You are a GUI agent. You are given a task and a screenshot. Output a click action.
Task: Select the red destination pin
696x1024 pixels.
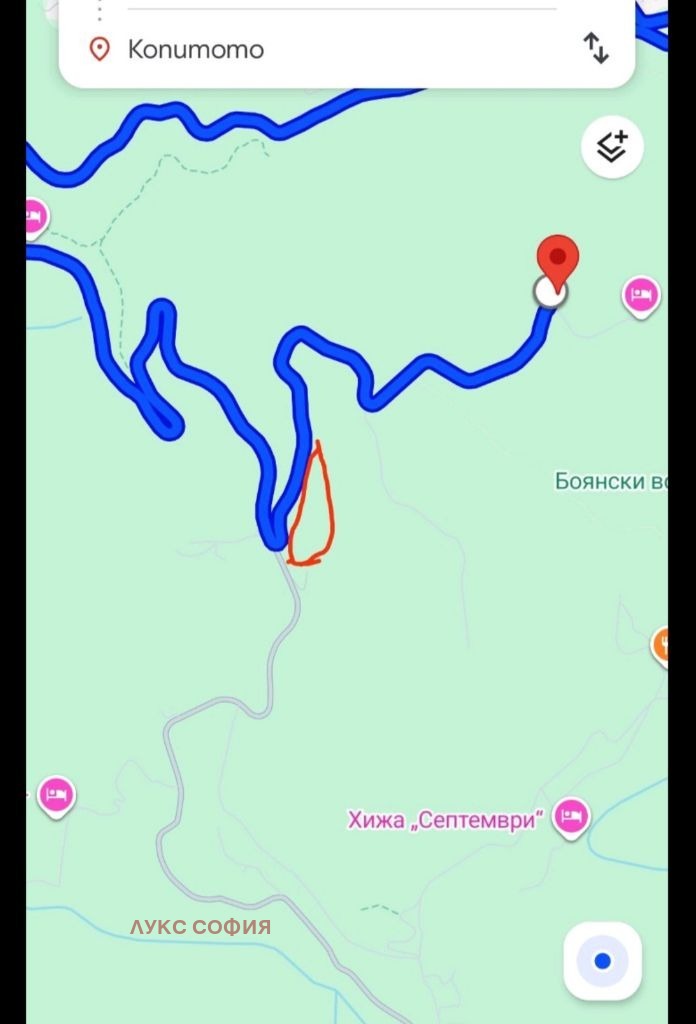pyautogui.click(x=557, y=258)
